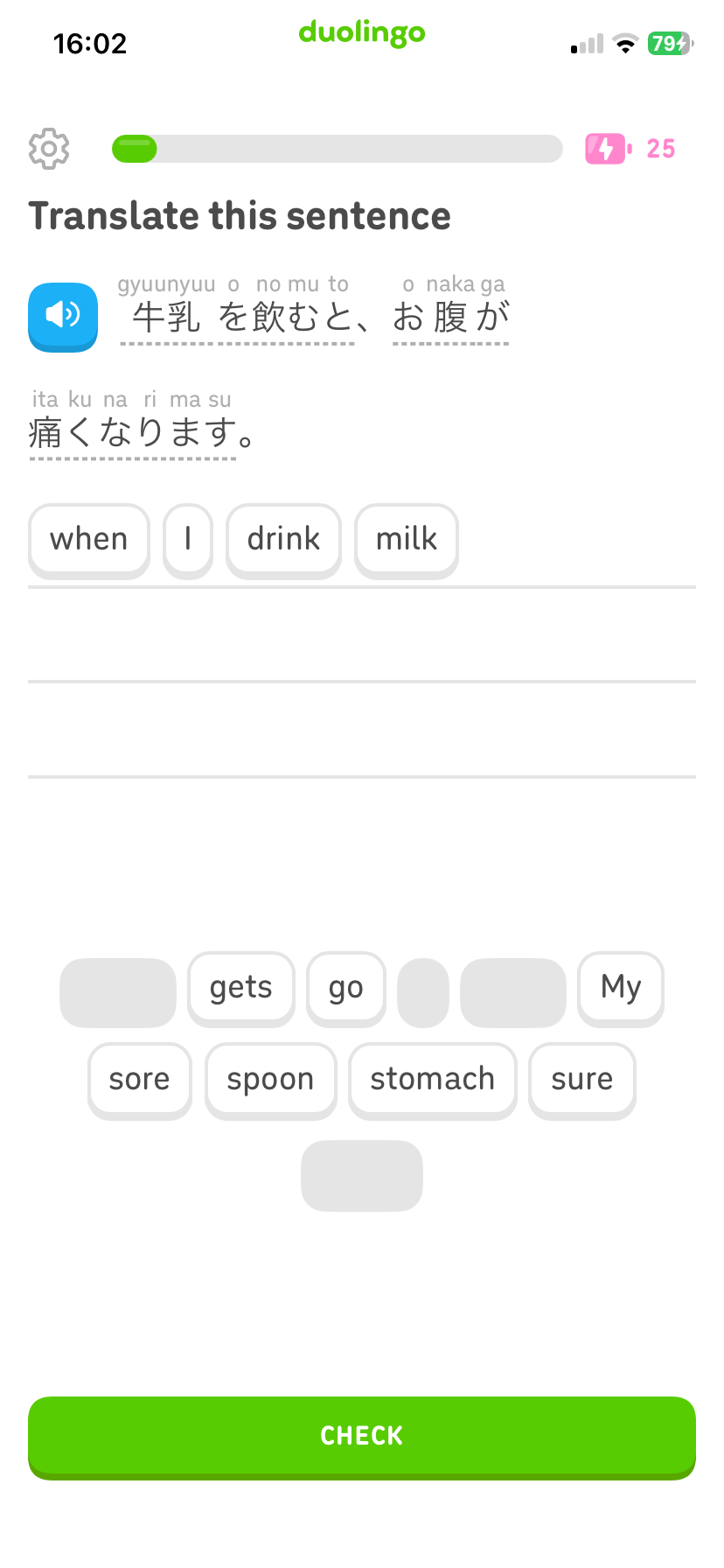
Task: Click the duolingo logo at the top
Action: [x=361, y=33]
